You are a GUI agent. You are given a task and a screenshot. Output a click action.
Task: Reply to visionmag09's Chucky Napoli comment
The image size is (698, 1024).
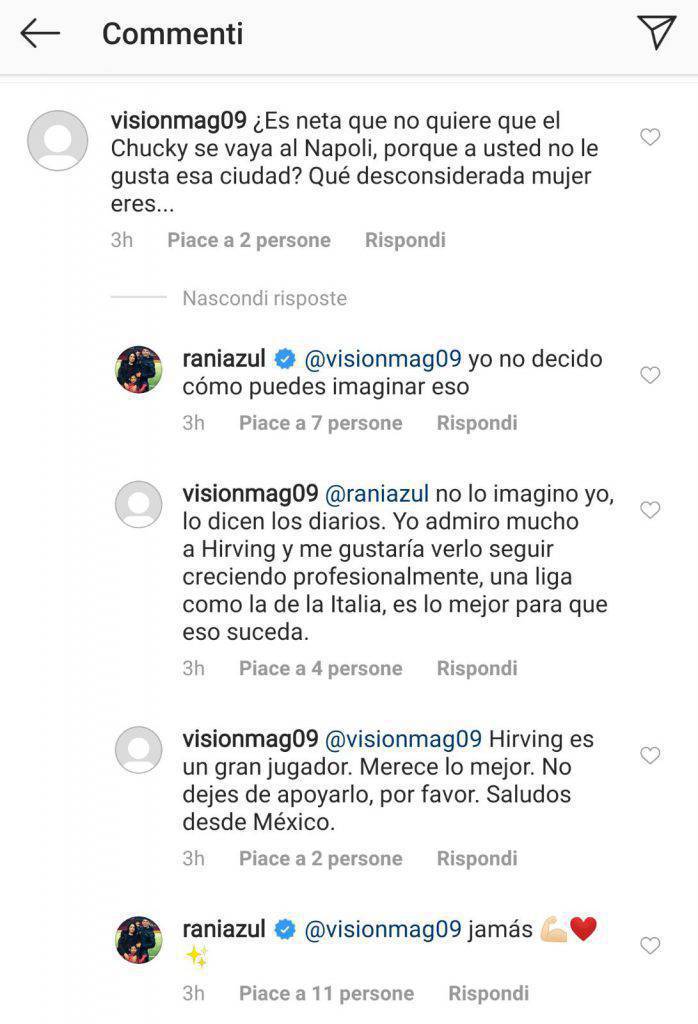coord(405,240)
